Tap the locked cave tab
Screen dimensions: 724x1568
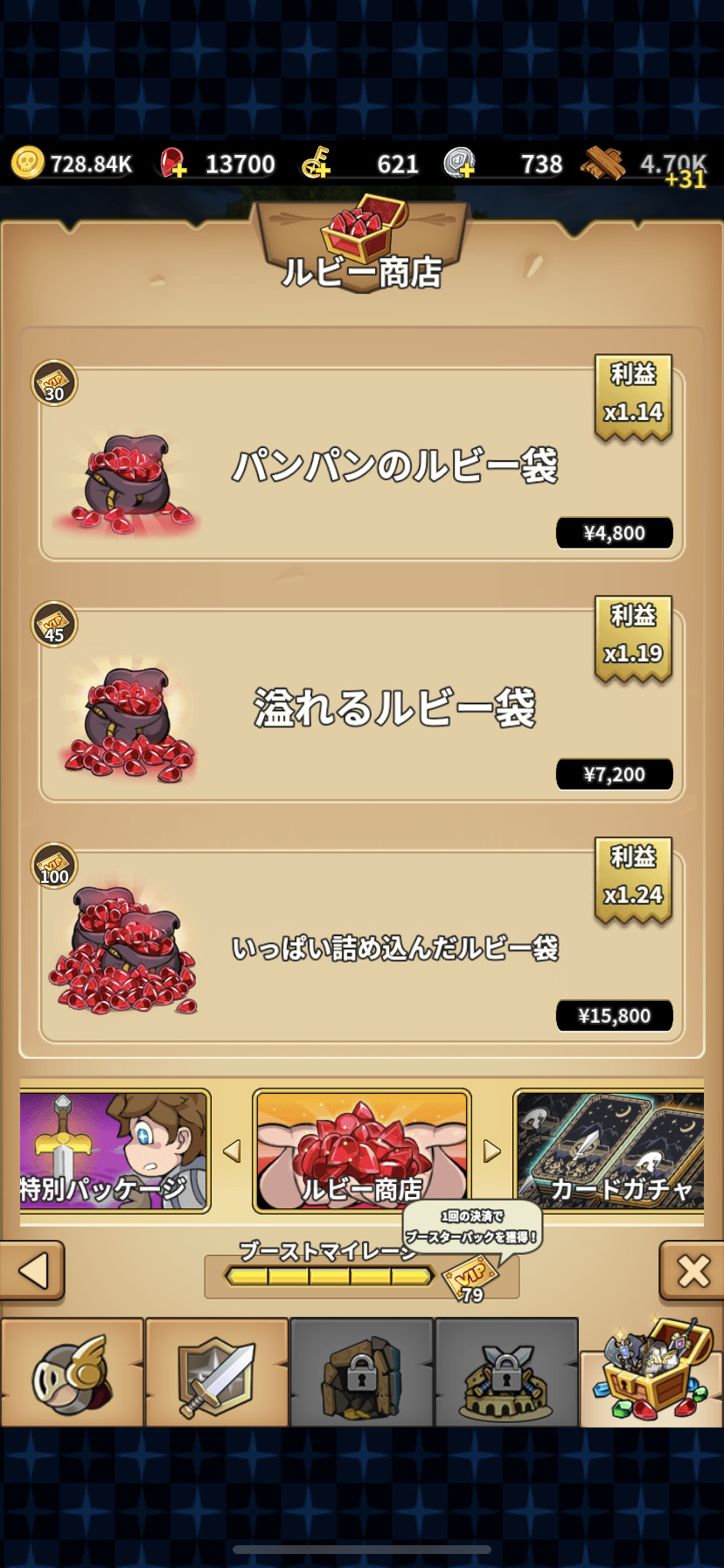tap(362, 1373)
